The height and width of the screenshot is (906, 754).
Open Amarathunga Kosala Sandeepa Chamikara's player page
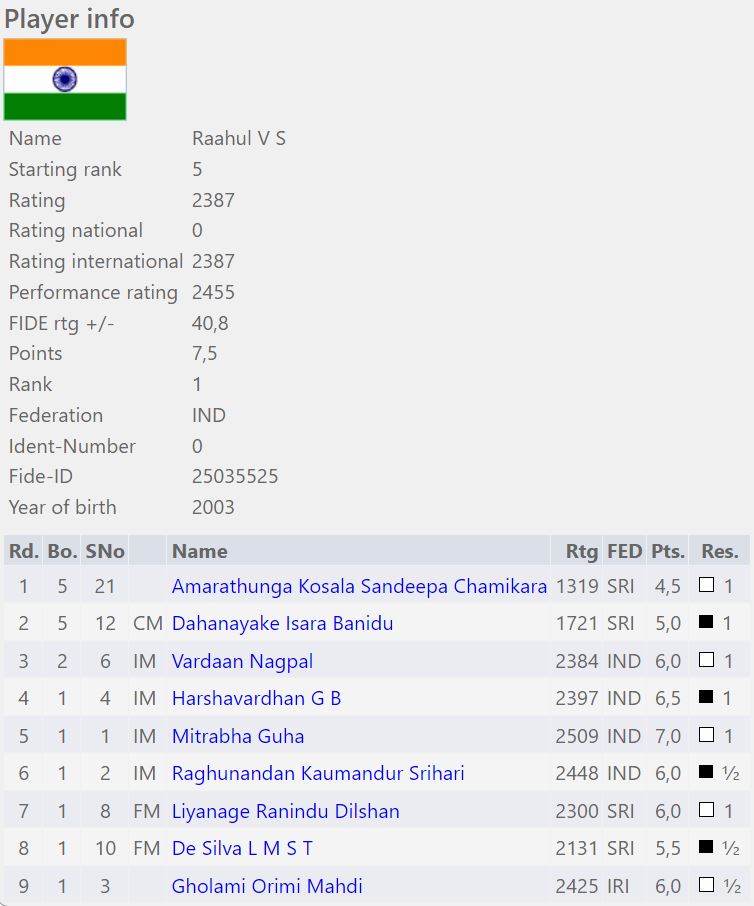point(359,586)
